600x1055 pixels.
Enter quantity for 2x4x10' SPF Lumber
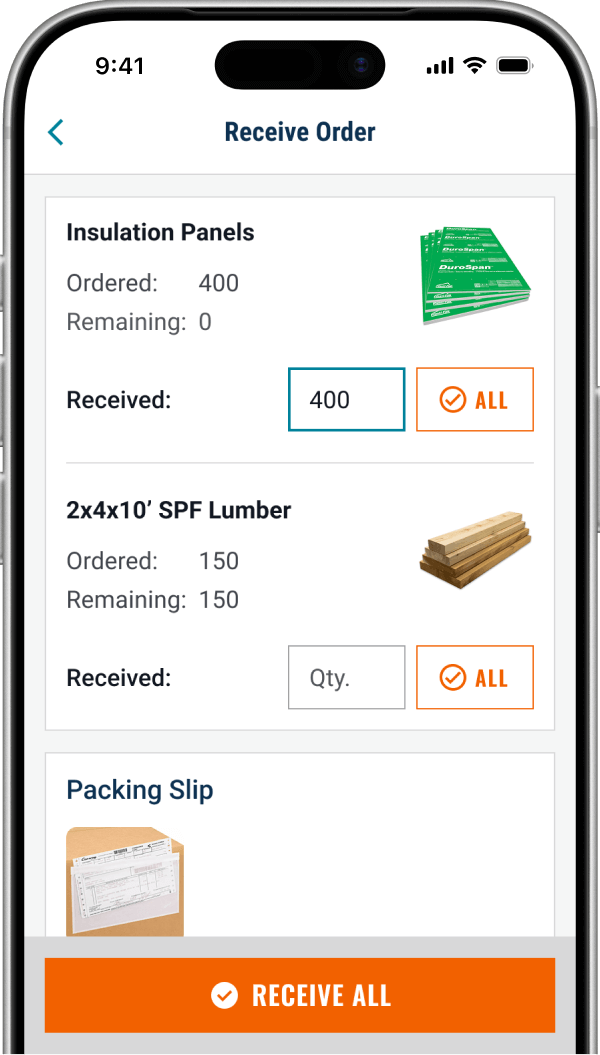tap(346, 678)
